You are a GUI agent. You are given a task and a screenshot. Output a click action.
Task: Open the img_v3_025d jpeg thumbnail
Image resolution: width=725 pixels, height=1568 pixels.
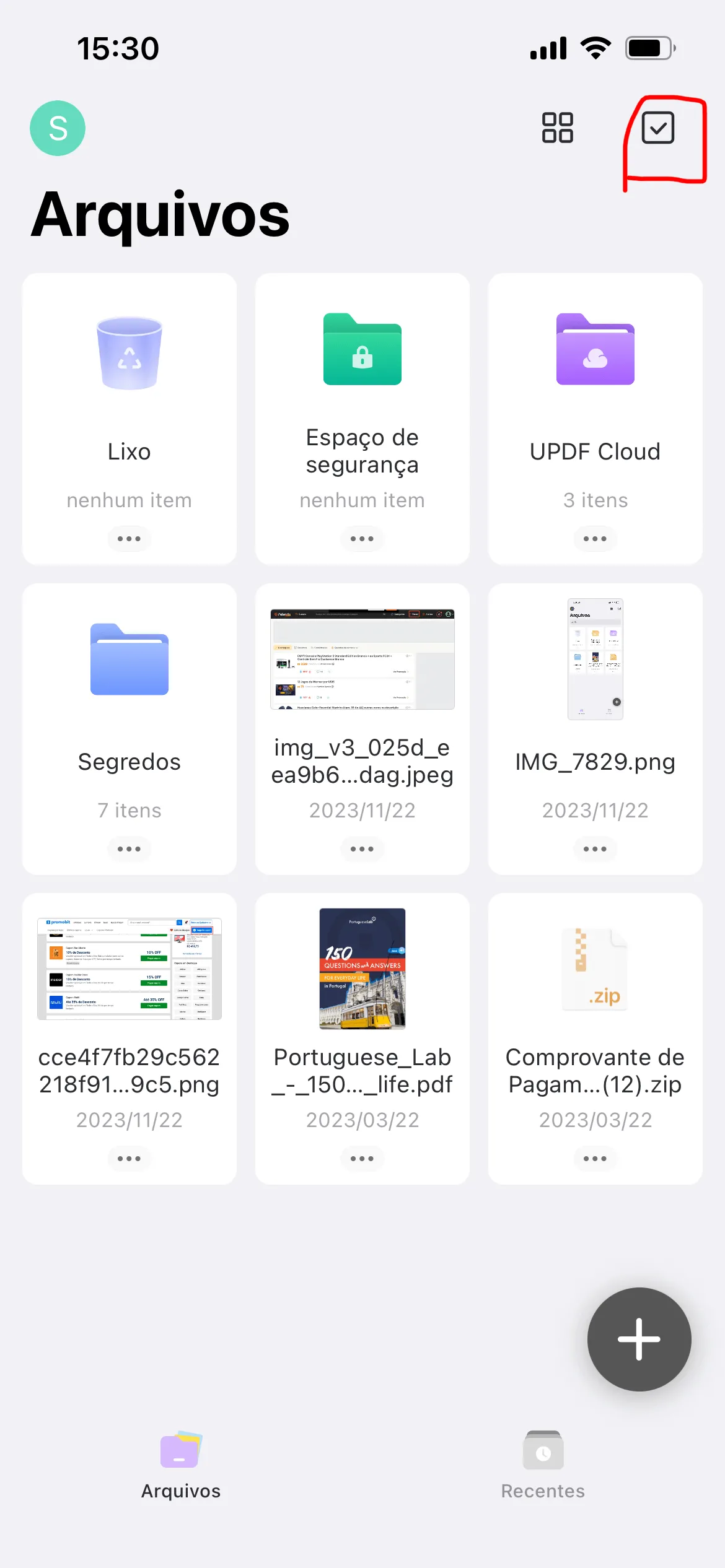pyautogui.click(x=362, y=658)
